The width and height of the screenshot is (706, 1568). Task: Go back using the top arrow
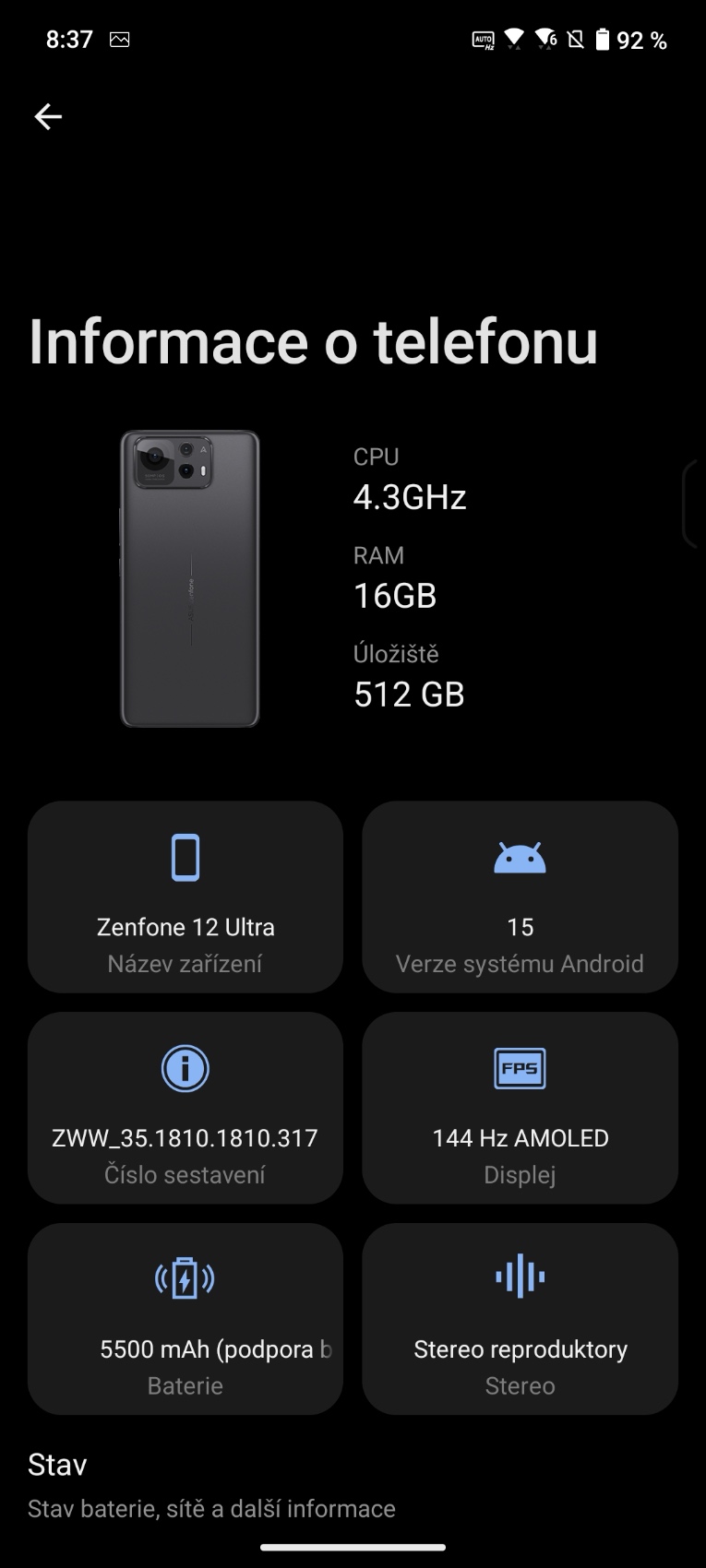click(x=48, y=116)
